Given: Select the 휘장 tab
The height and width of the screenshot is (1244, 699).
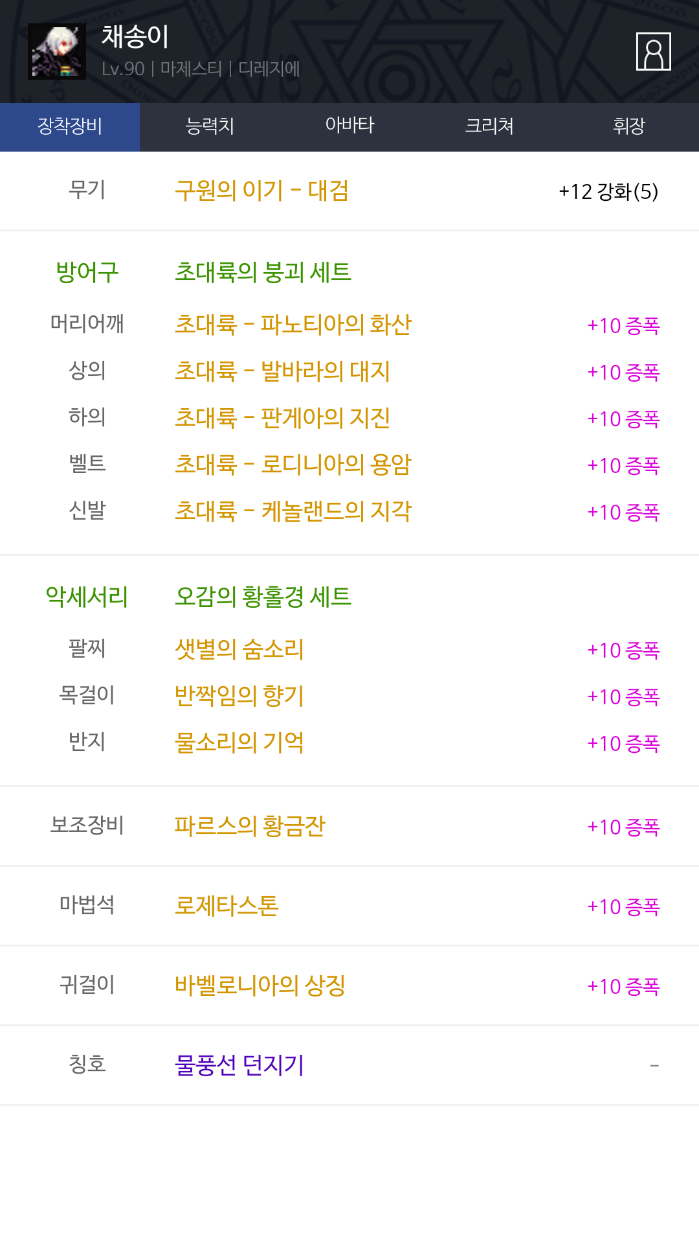Looking at the screenshot, I should click(629, 126).
